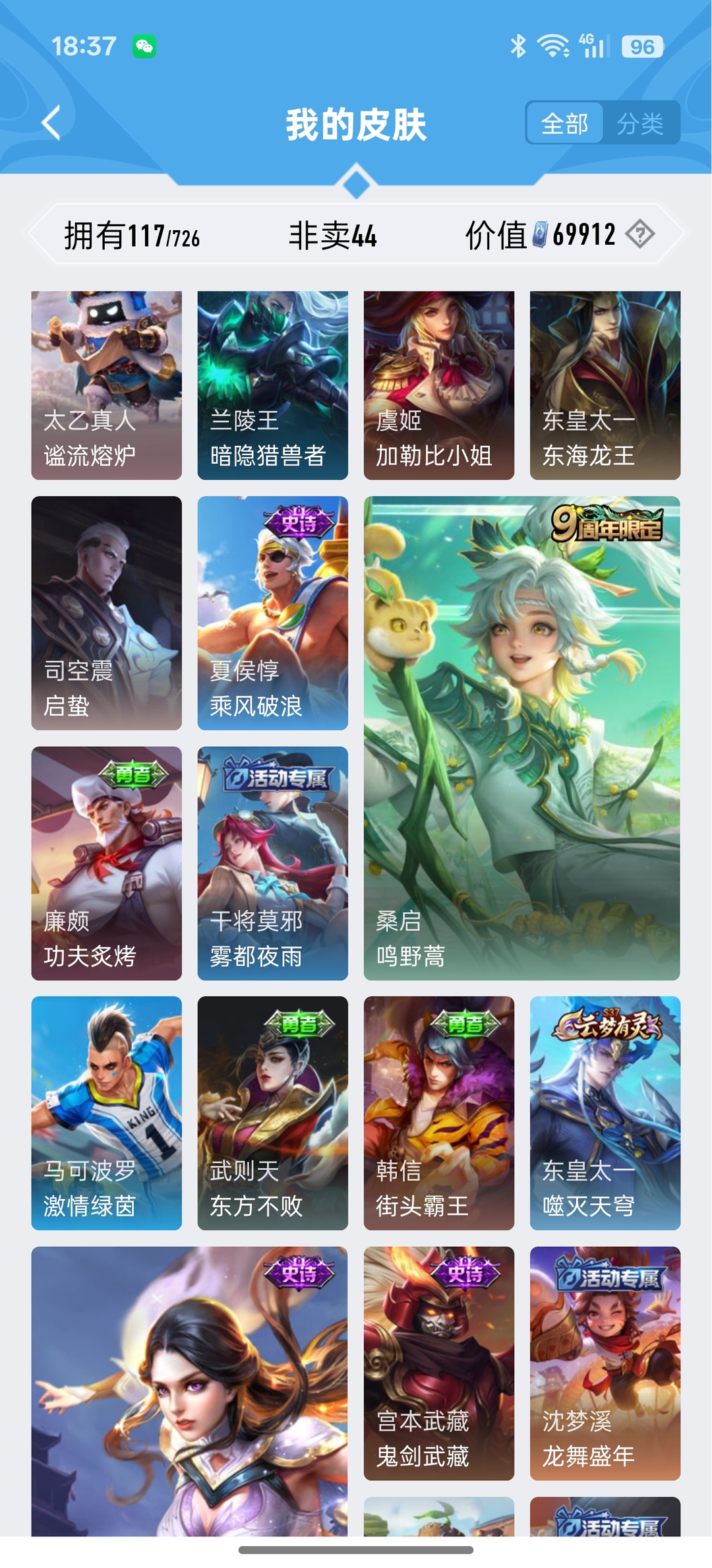Open 武则天 东方不败 skin card

tap(272, 1113)
